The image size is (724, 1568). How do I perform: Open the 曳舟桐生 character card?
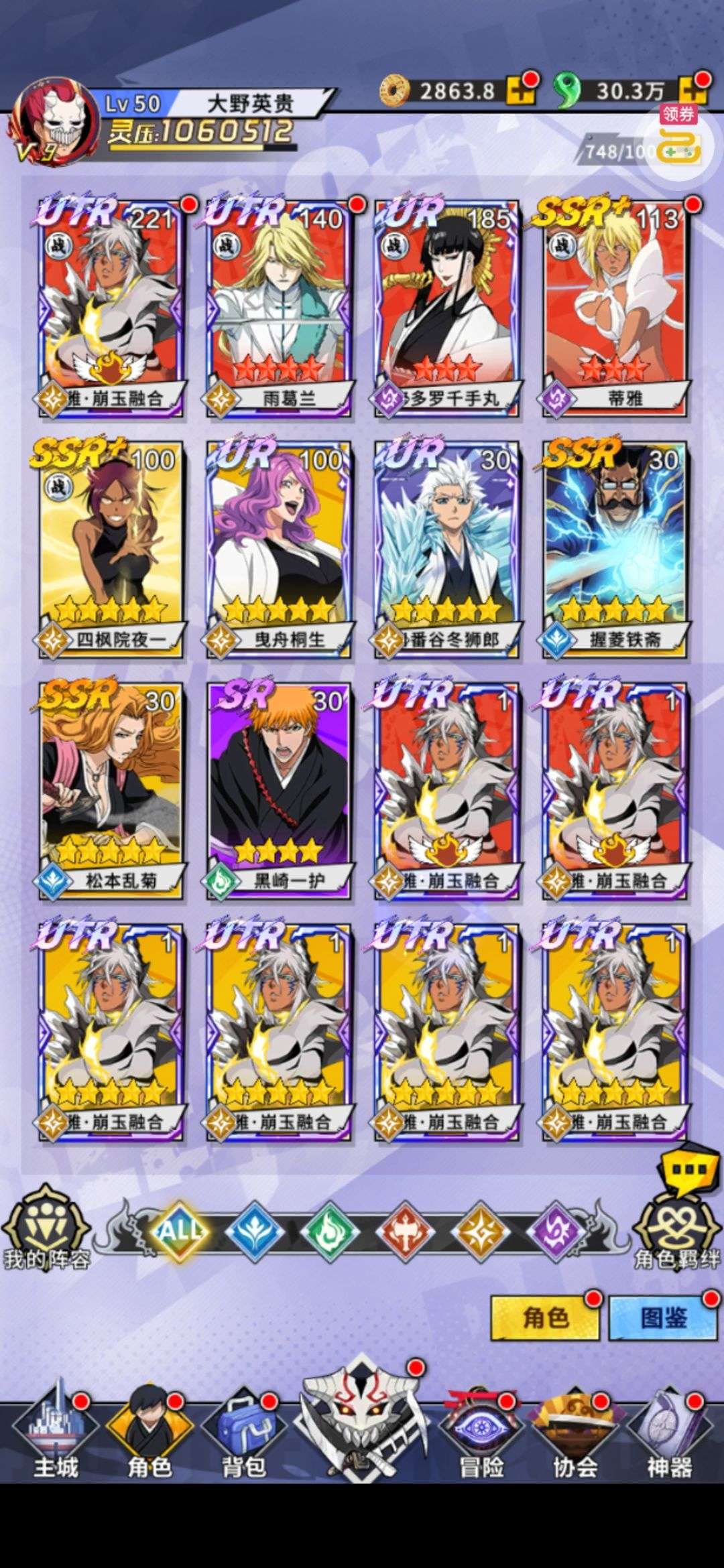[279, 549]
